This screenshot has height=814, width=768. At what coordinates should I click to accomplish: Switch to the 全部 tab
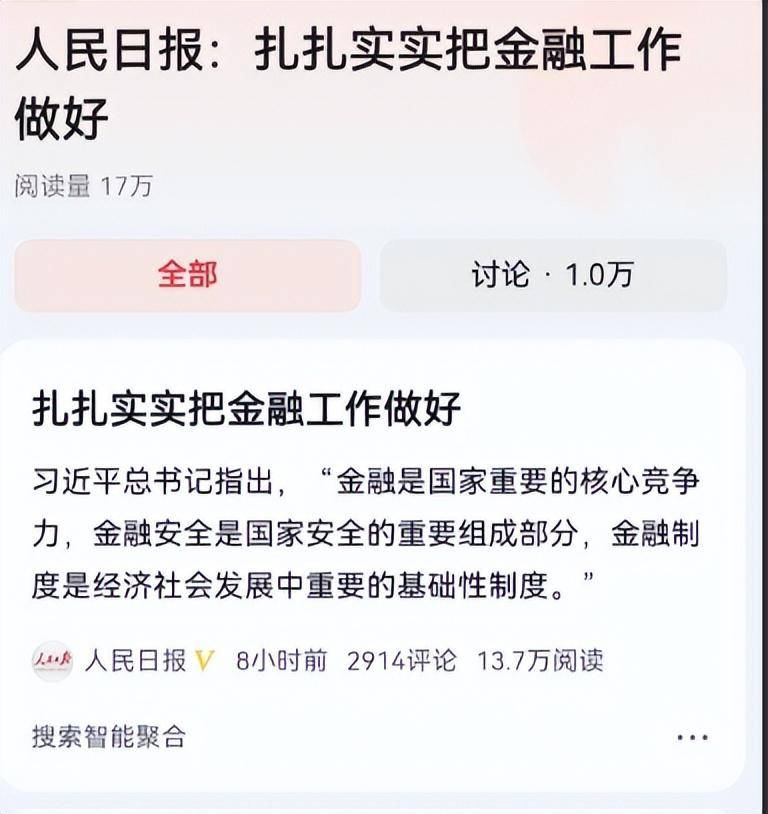(187, 275)
